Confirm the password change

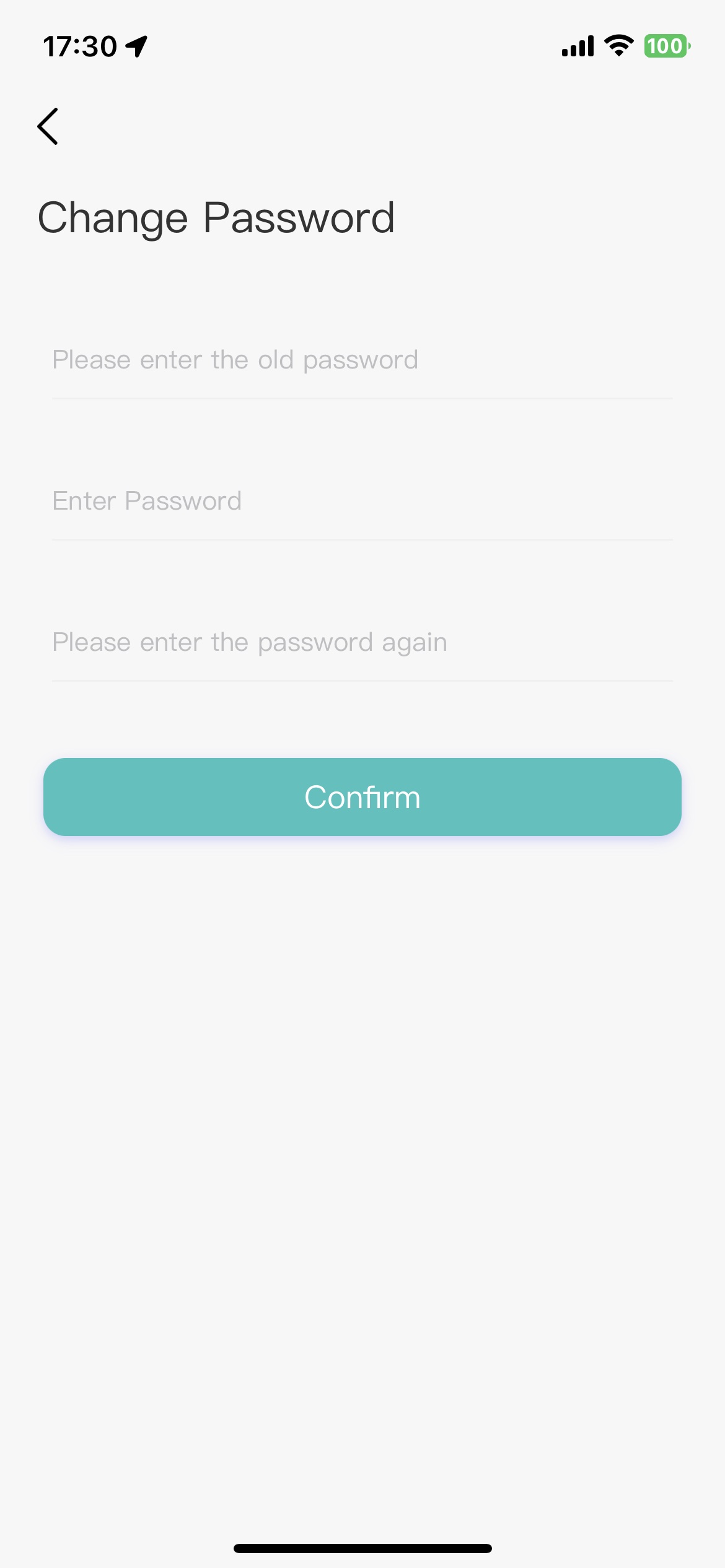pyautogui.click(x=362, y=797)
